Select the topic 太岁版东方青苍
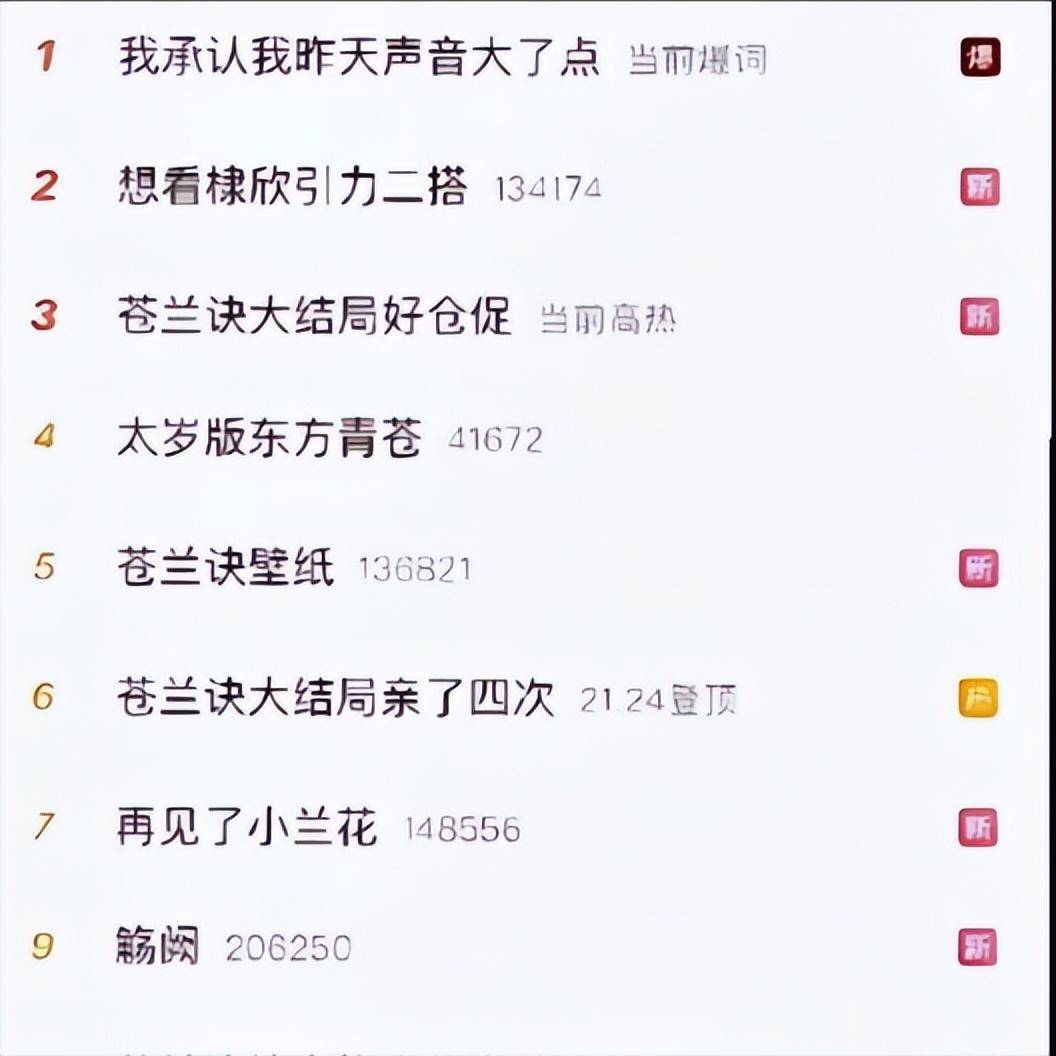Image resolution: width=1056 pixels, height=1056 pixels. pos(269,439)
